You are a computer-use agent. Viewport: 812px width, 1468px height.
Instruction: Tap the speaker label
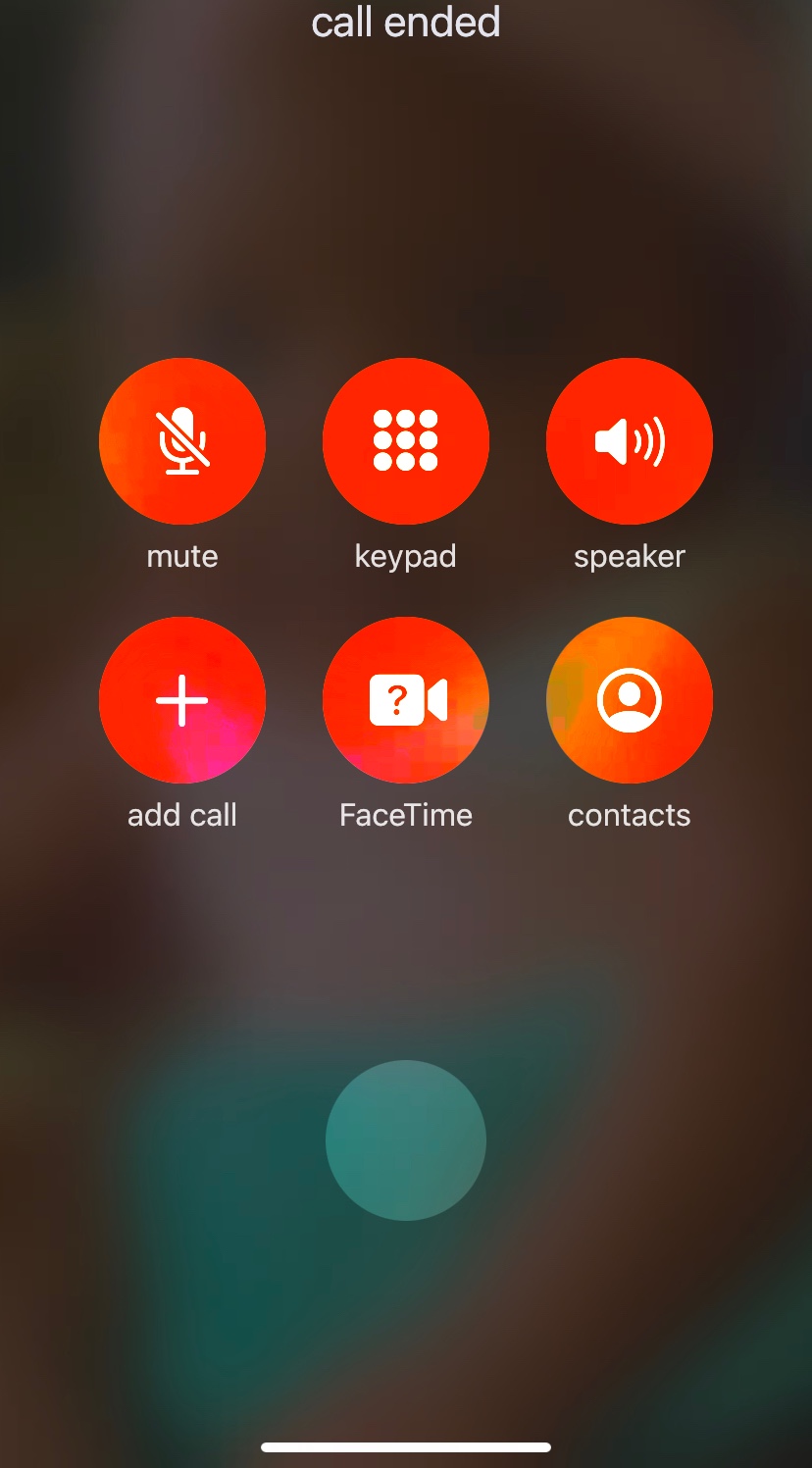pyautogui.click(x=629, y=555)
